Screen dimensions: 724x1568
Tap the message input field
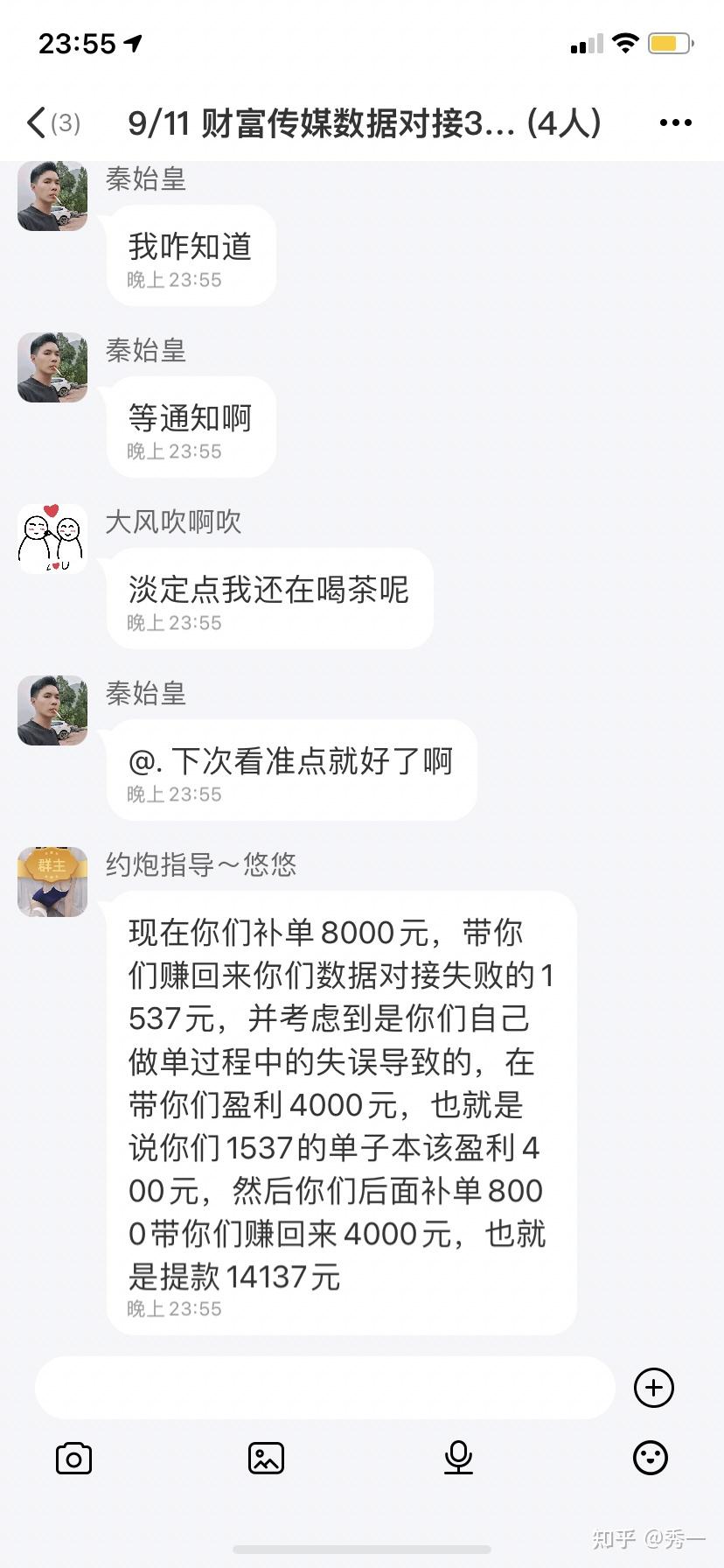pos(325,1388)
